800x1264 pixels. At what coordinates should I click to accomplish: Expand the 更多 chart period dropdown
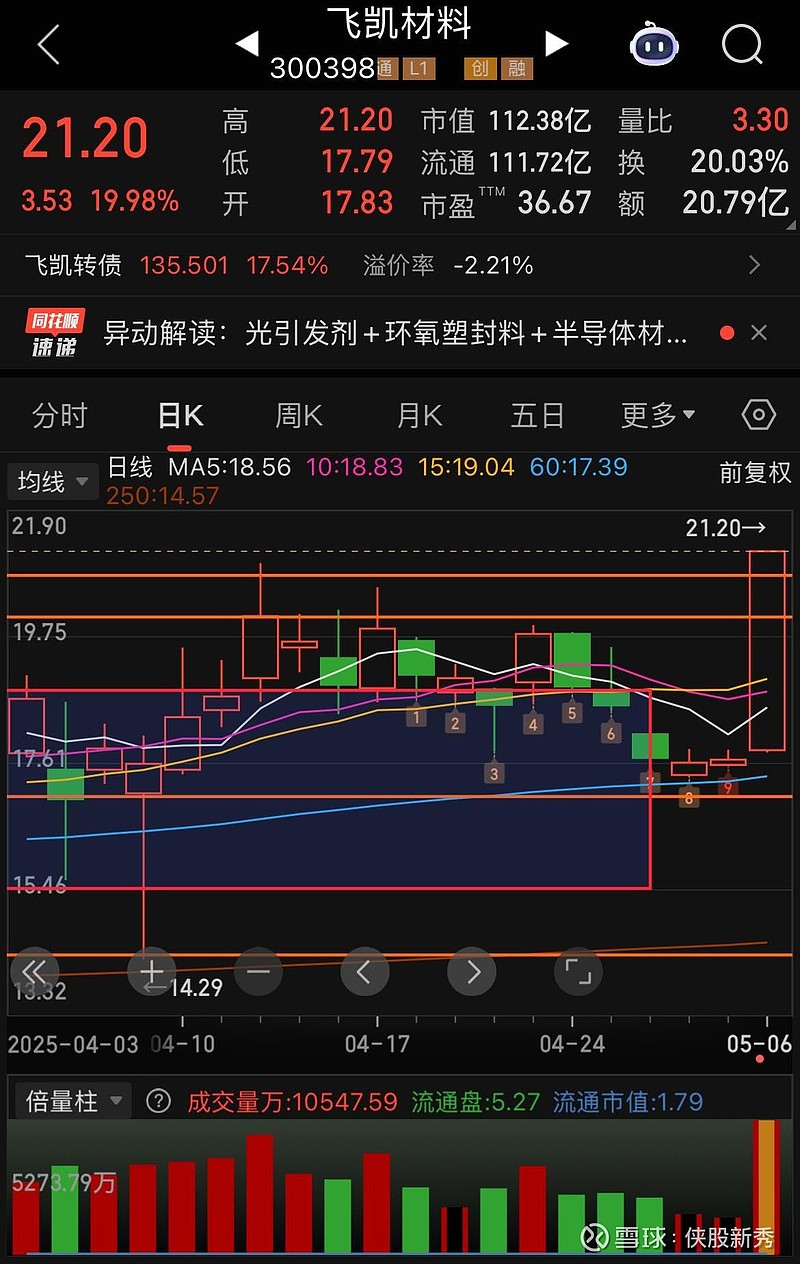click(x=657, y=415)
